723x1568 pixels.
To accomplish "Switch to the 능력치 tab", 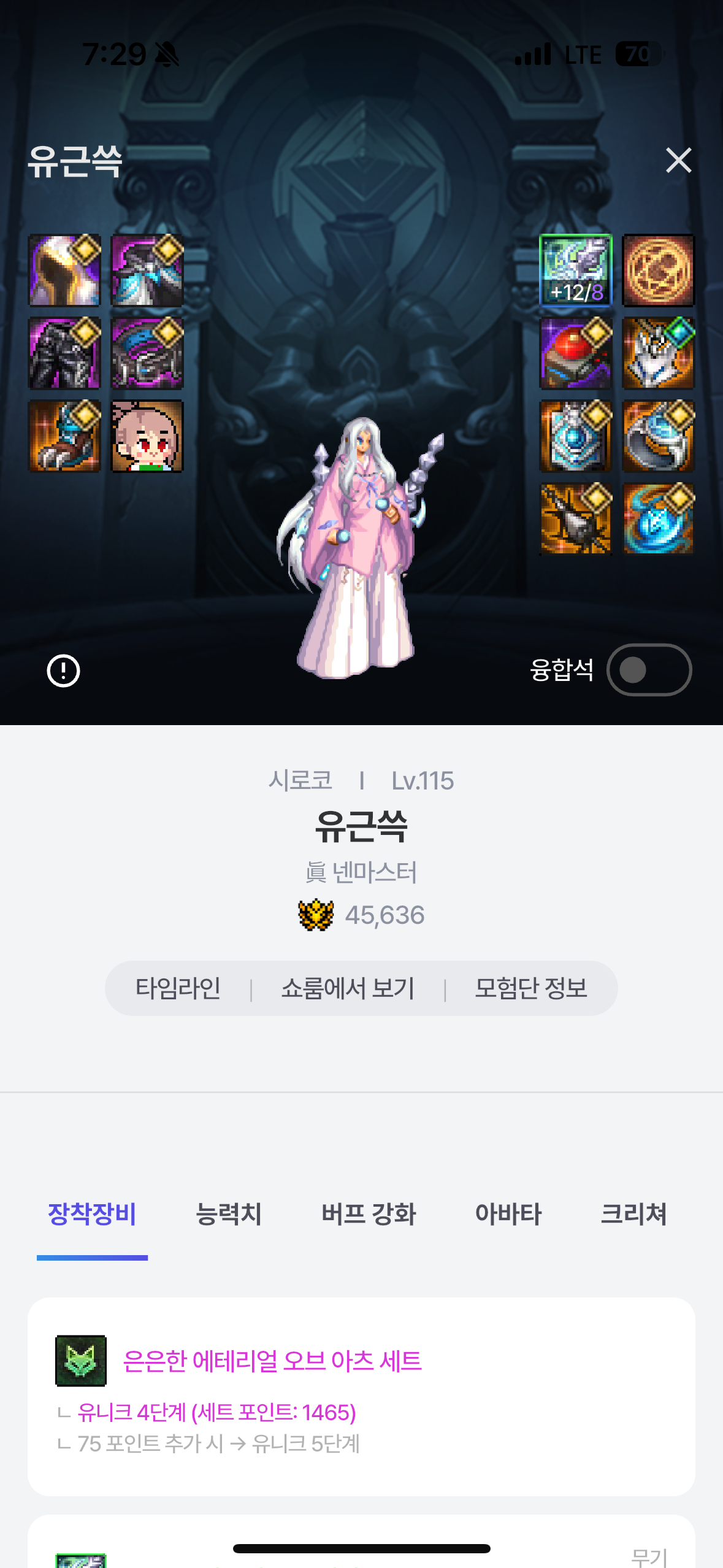I will click(228, 1213).
